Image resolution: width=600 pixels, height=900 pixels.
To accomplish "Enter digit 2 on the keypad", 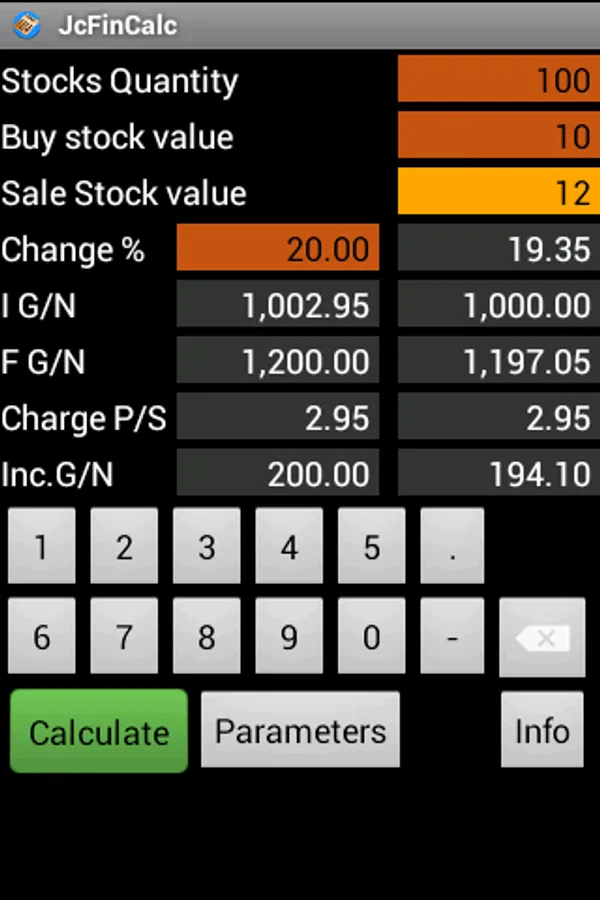I will (x=124, y=546).
